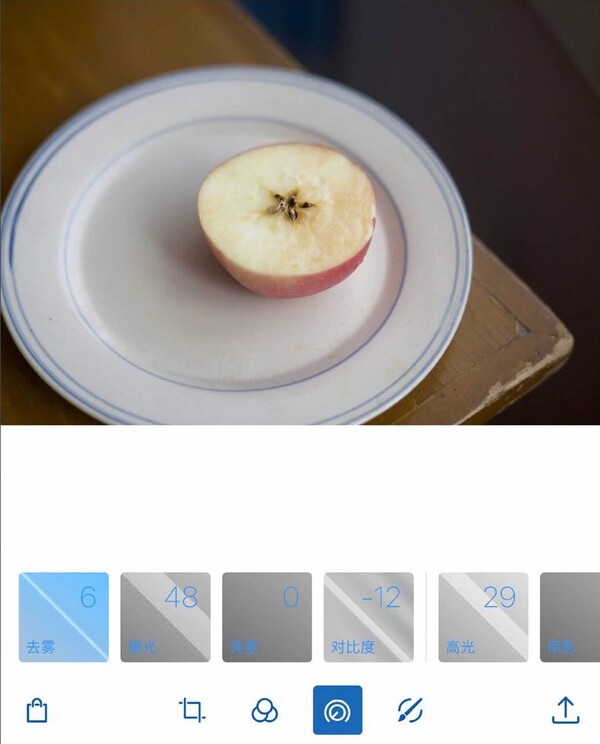Select the 去雾 dehaze adjustment tile
Screen dimensions: 600x744
click(x=64, y=617)
